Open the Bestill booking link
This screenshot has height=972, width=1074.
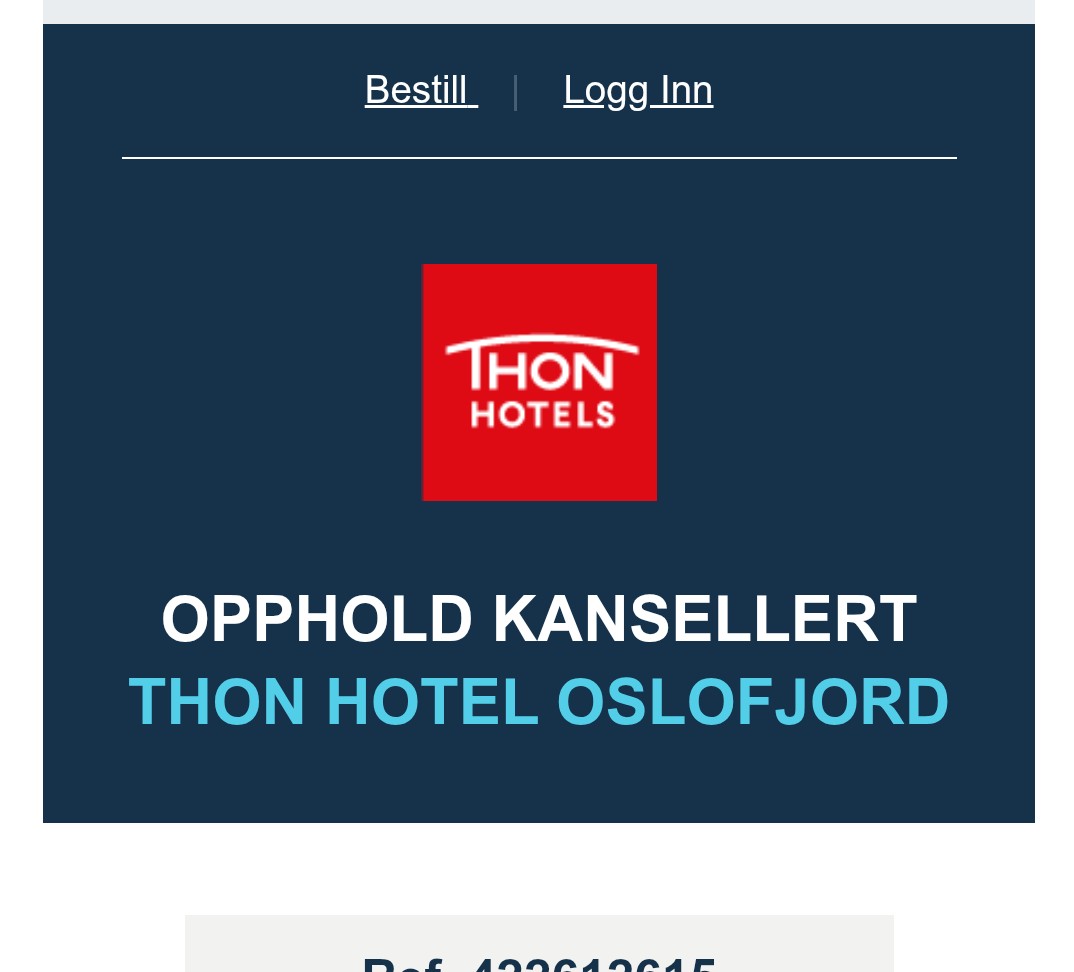coord(420,90)
